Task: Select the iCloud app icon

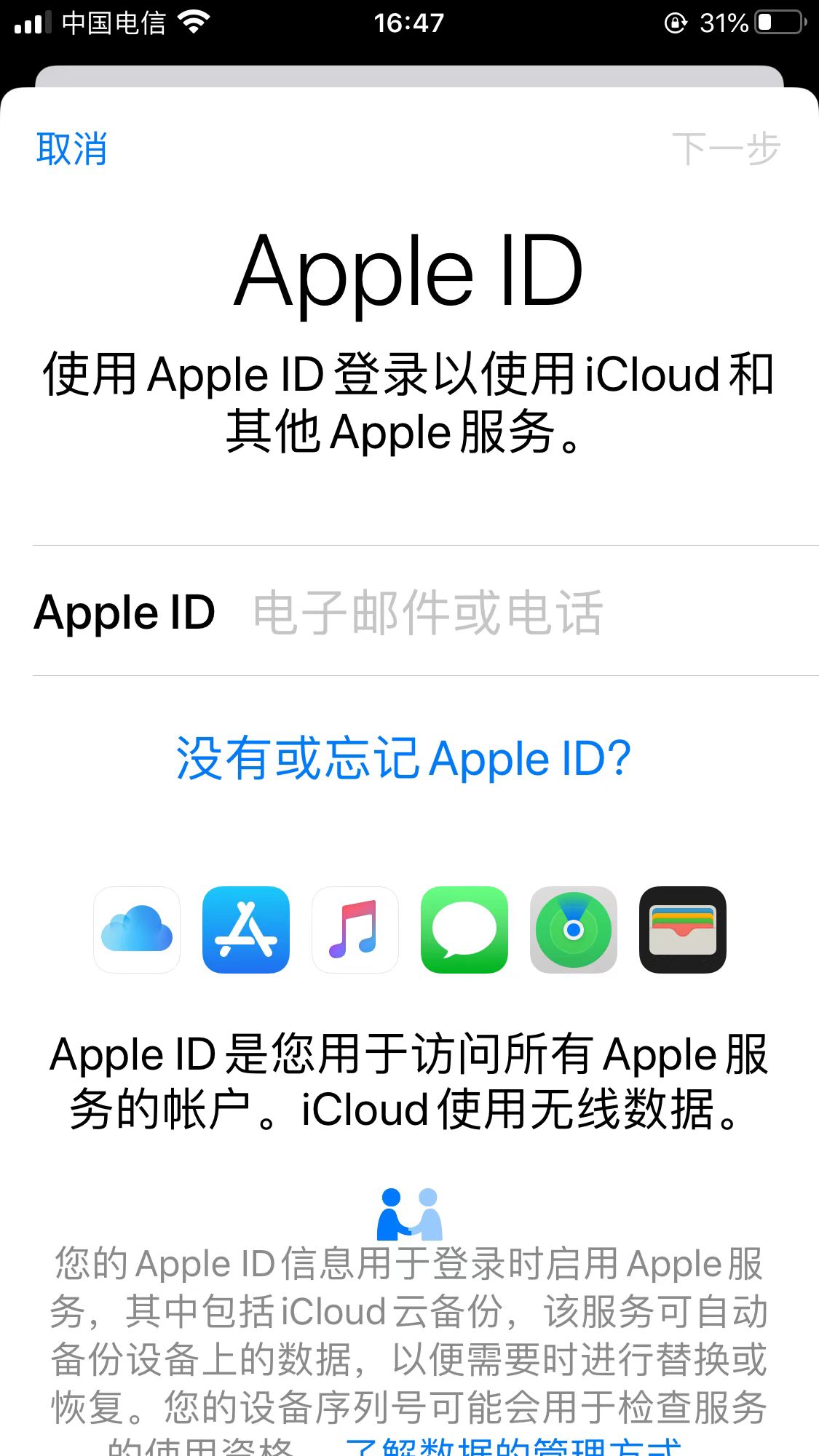Action: tap(136, 930)
